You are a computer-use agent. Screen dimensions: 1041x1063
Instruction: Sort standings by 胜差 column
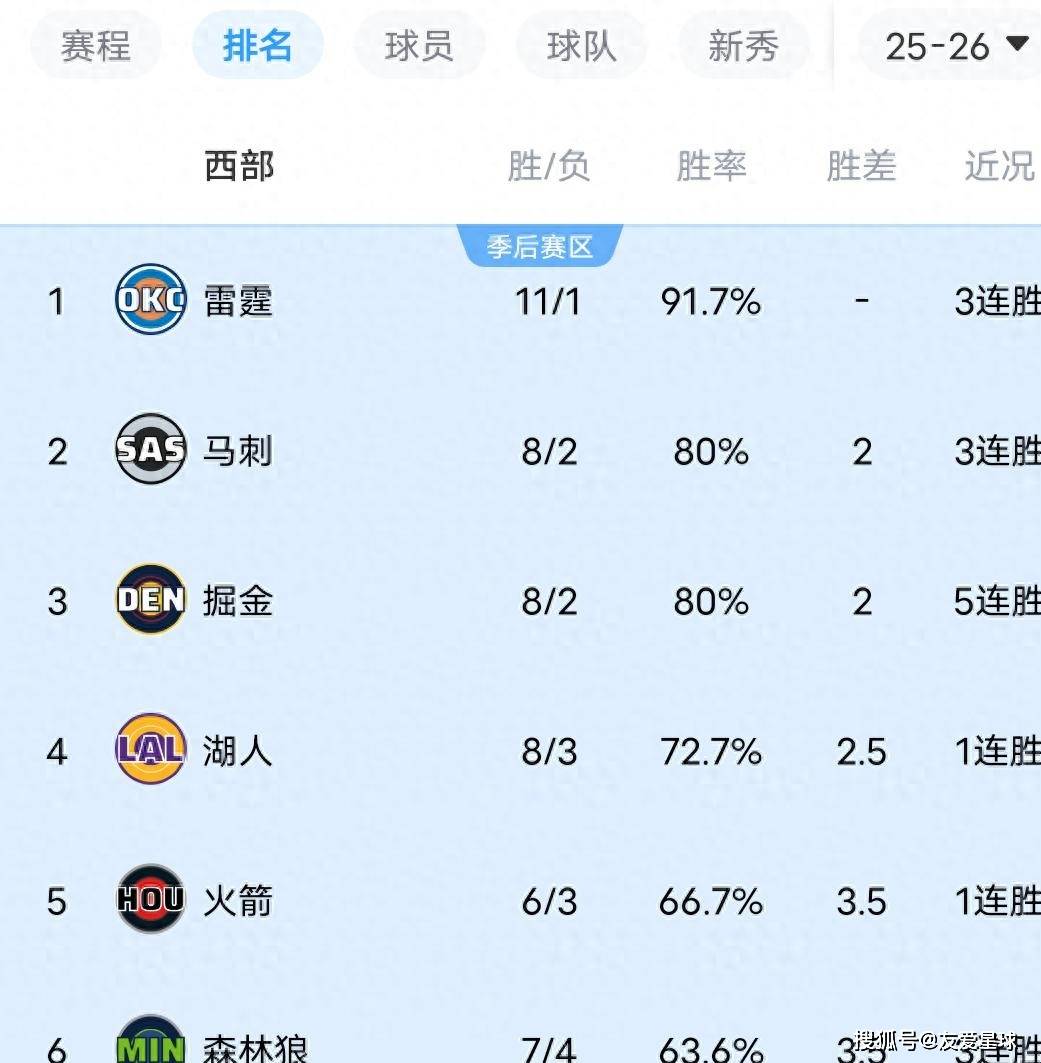click(x=861, y=167)
